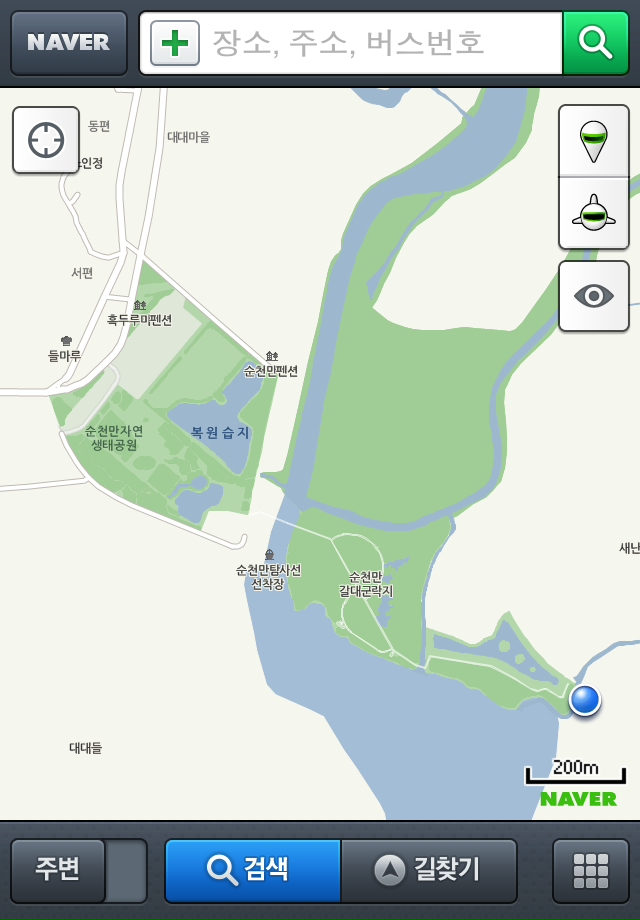
Task: Select the 검색 search tab
Action: (x=252, y=870)
